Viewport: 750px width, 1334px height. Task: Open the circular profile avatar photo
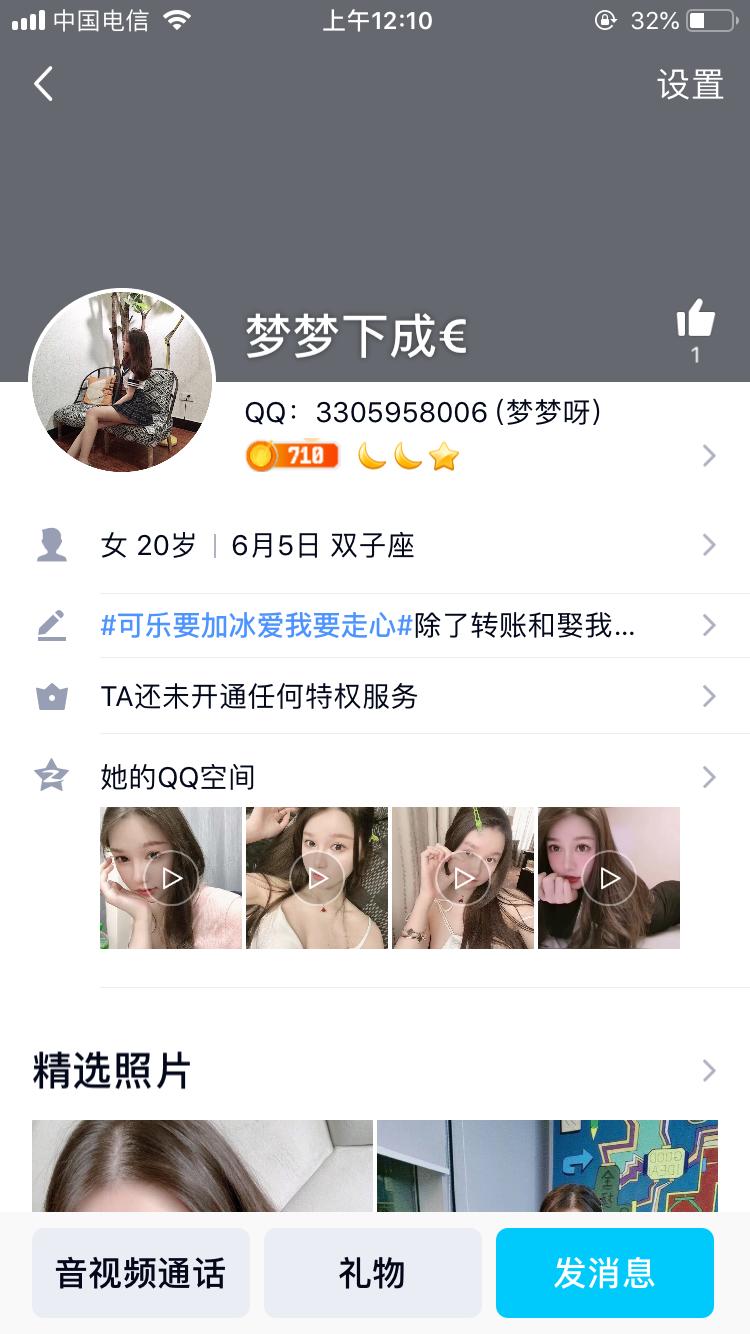click(x=122, y=381)
